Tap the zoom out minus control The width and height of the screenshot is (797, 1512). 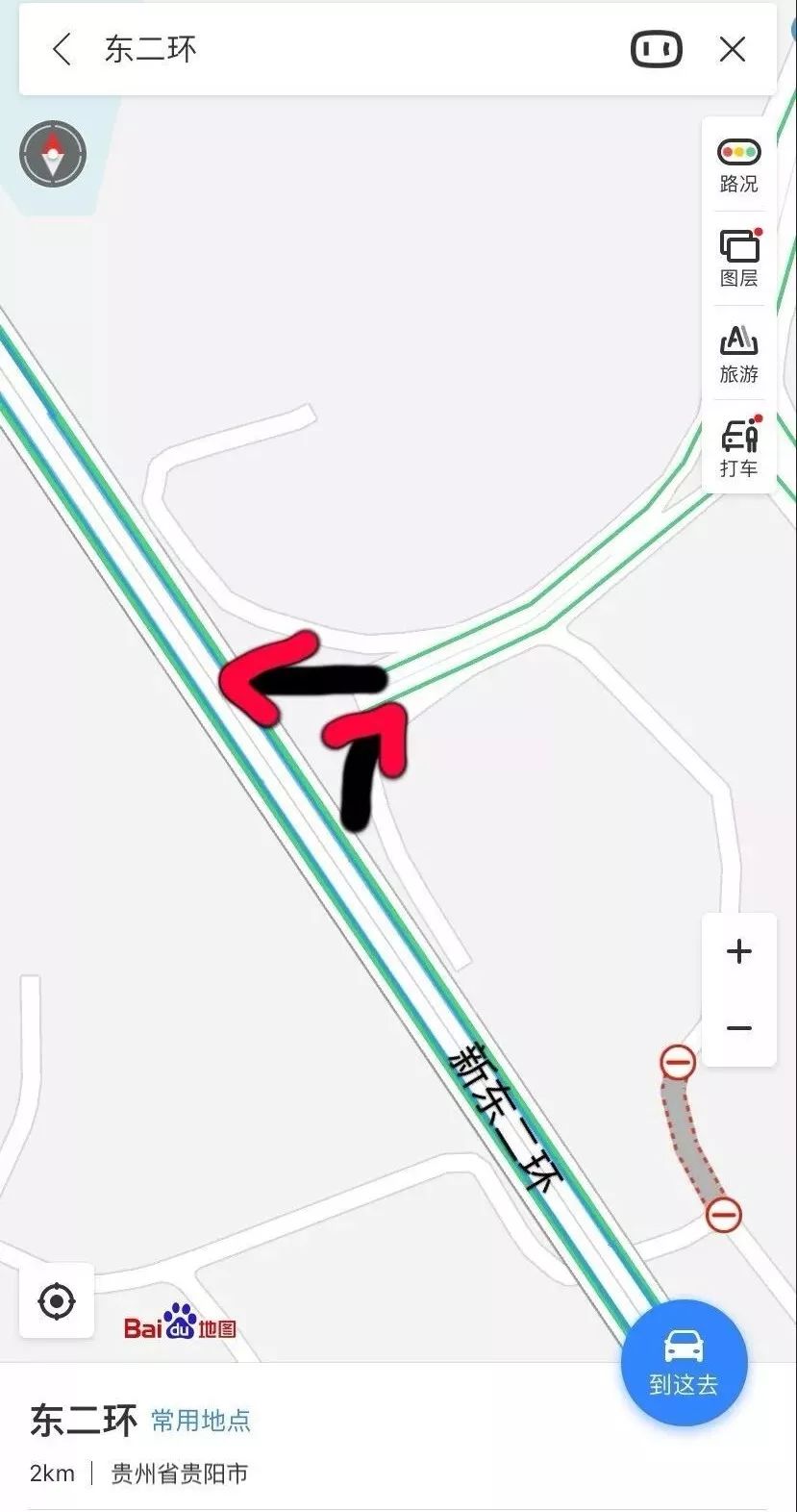738,1028
